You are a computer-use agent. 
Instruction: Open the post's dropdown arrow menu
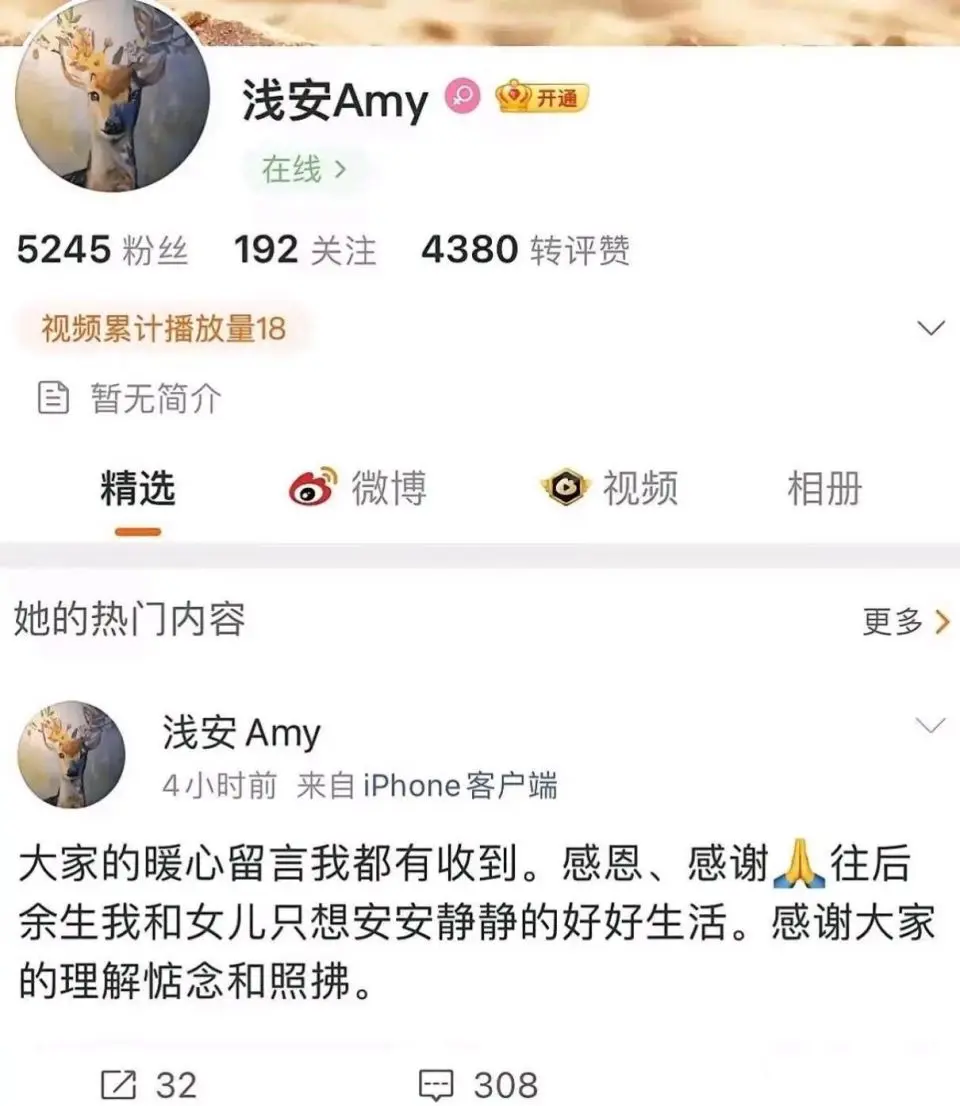coord(931,726)
